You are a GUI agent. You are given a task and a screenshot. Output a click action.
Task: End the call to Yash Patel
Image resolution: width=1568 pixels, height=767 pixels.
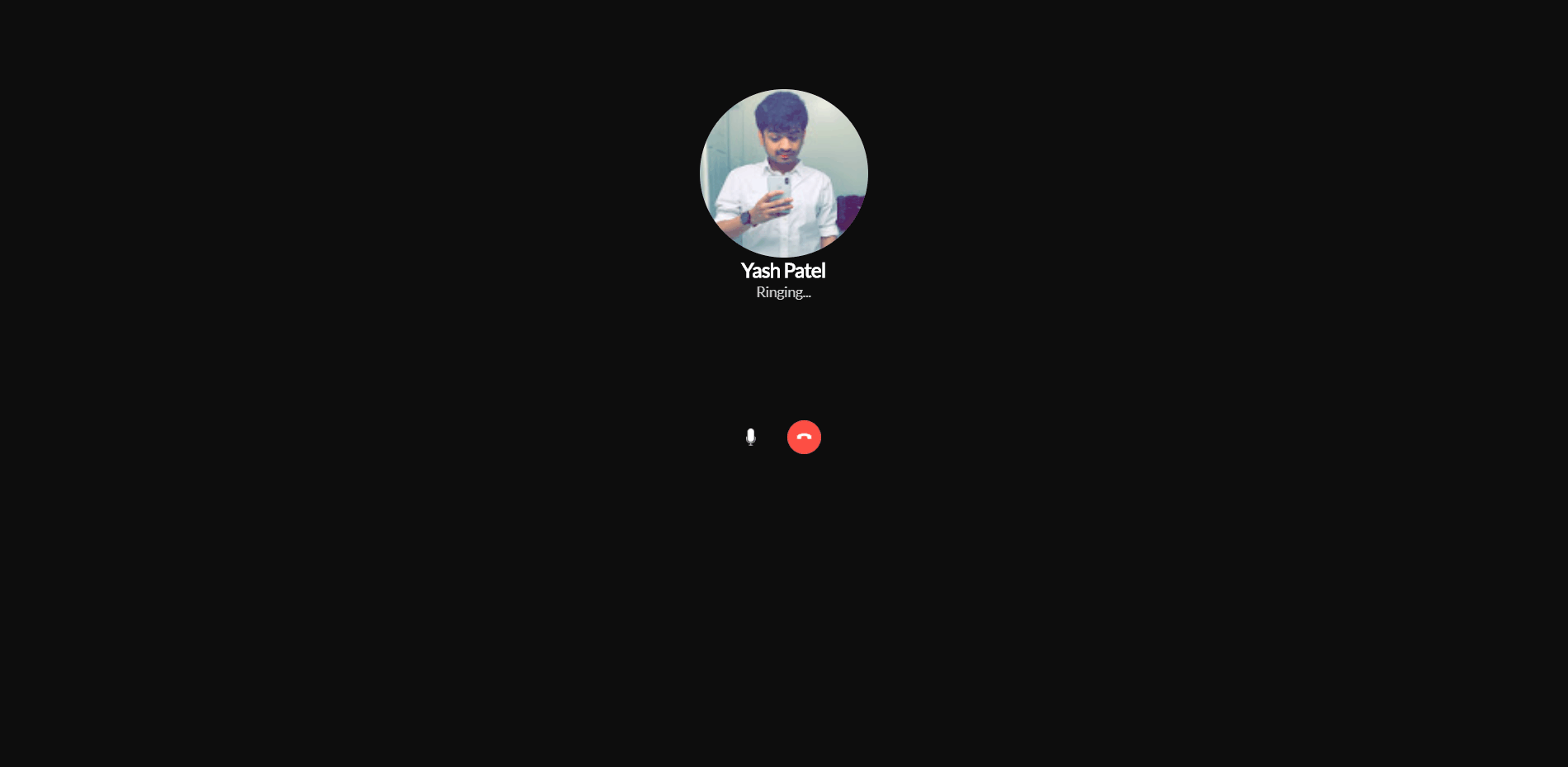click(x=804, y=437)
